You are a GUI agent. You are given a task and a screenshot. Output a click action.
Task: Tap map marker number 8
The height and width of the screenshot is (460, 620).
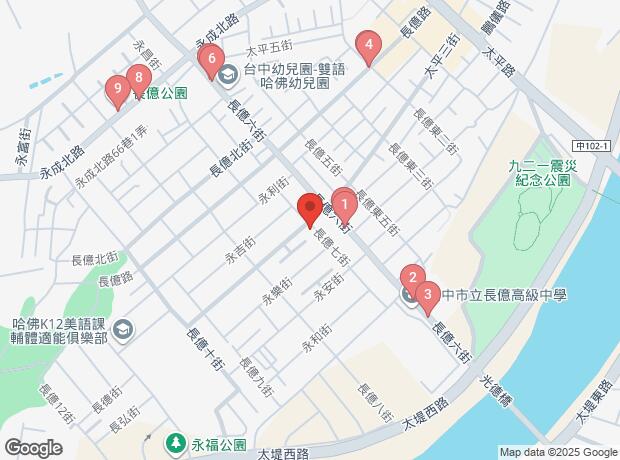click(139, 78)
